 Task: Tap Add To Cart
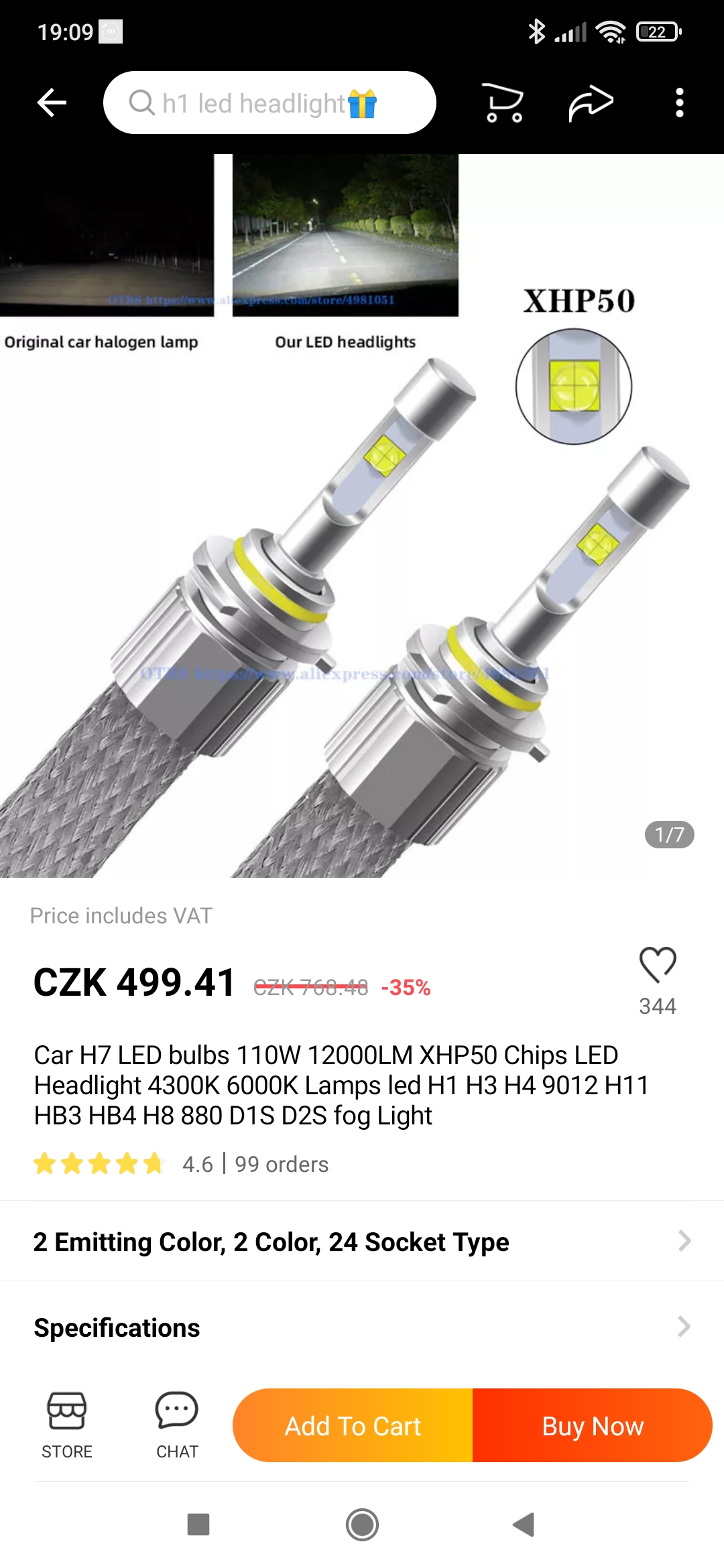coord(353,1426)
